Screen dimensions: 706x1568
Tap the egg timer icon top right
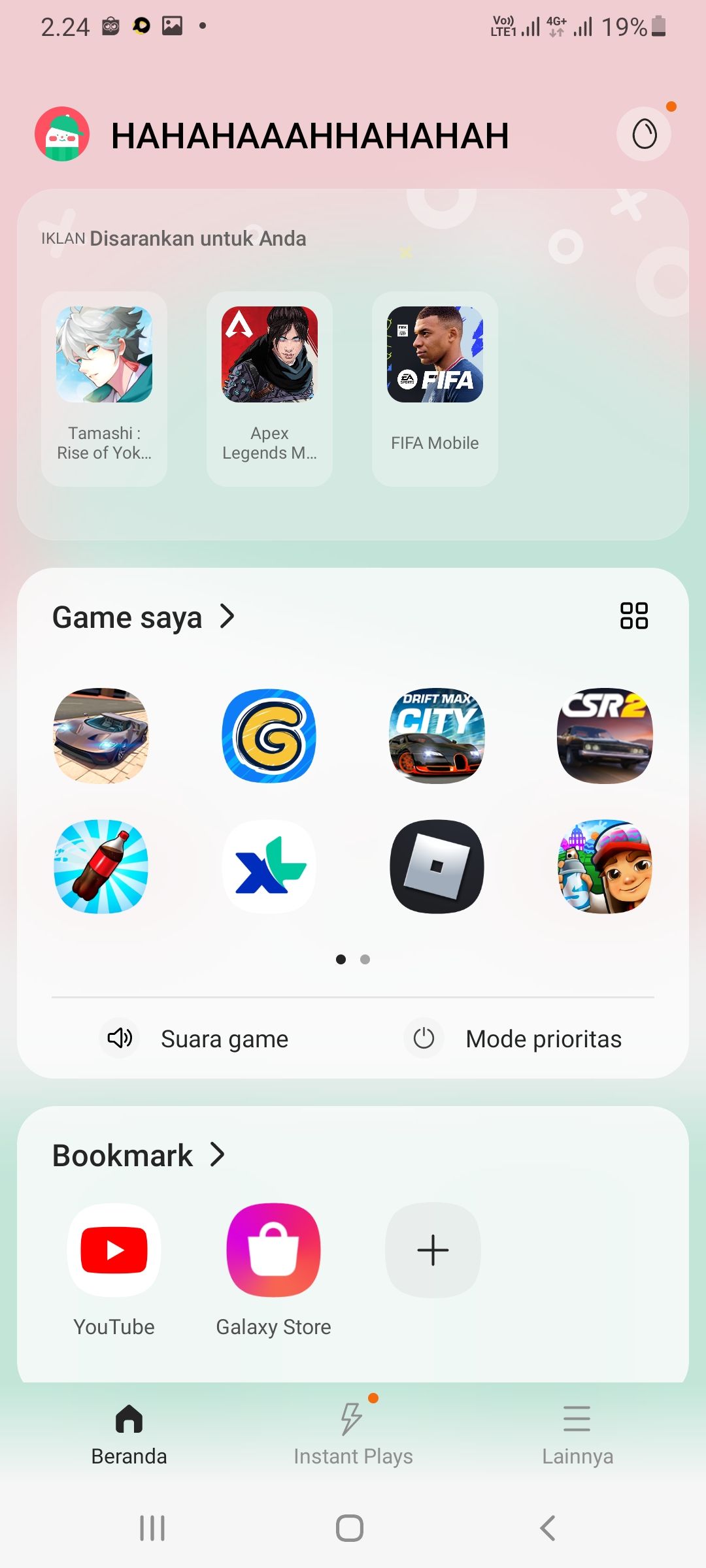[x=644, y=133]
